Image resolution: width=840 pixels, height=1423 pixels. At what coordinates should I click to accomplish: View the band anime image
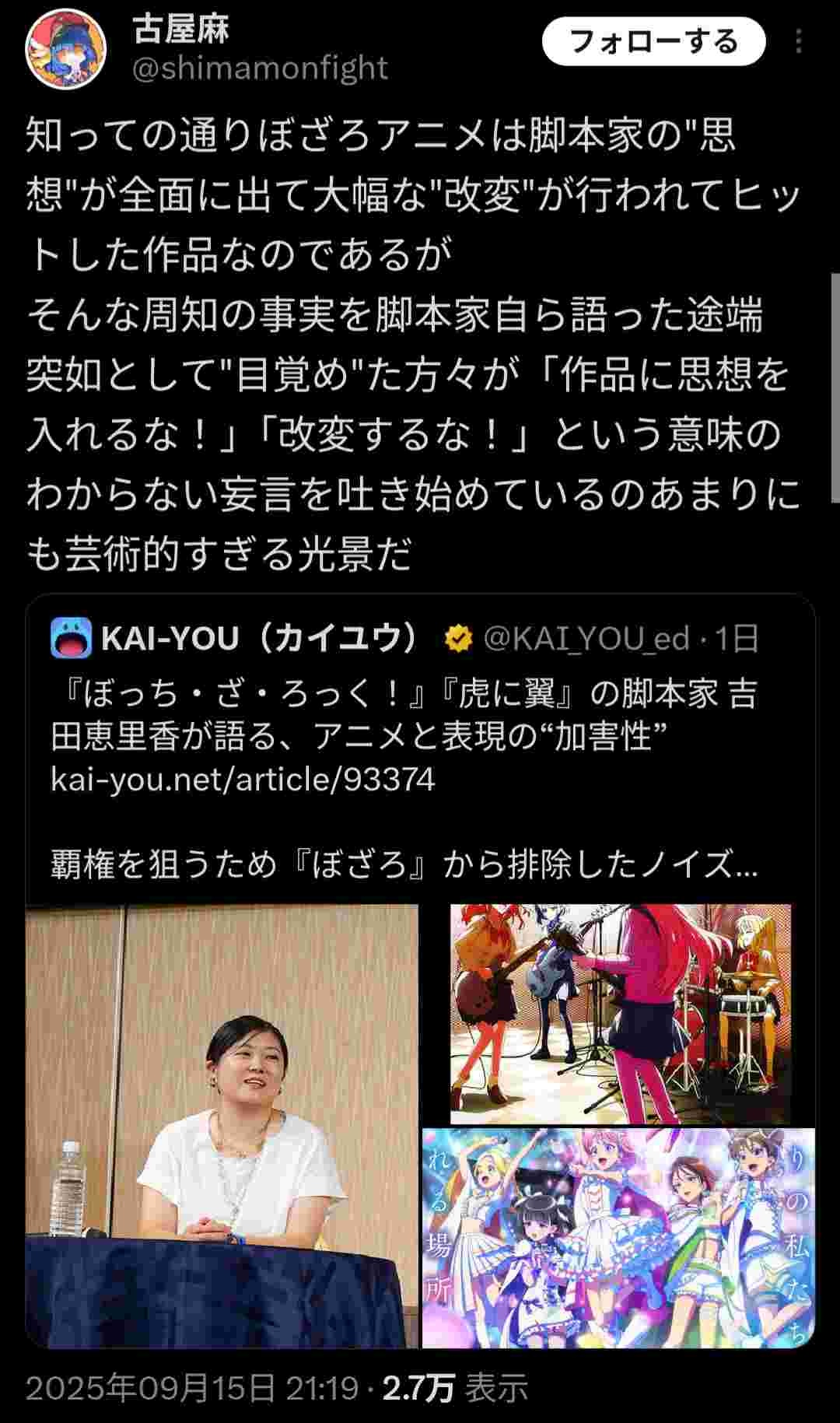621,1013
